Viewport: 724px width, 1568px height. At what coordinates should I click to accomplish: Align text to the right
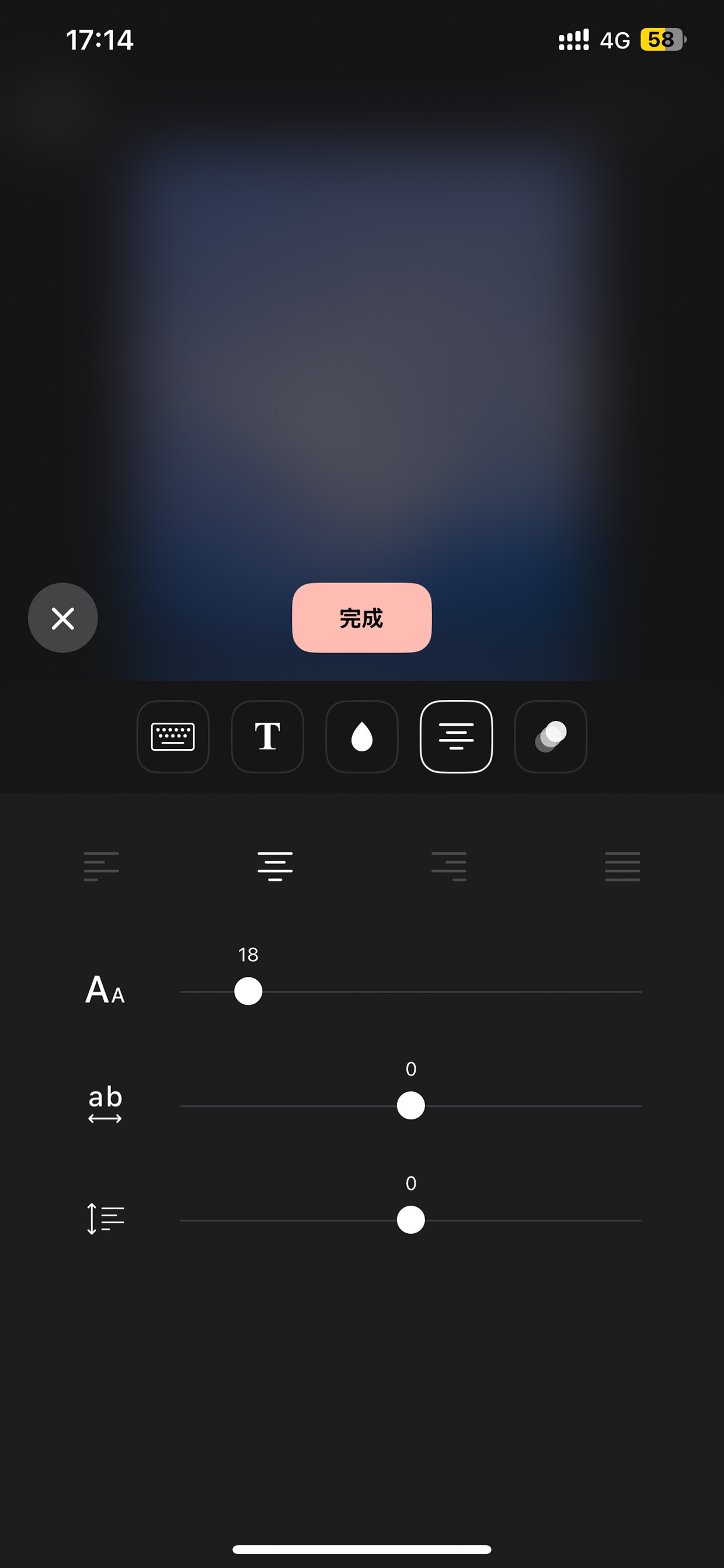click(449, 866)
